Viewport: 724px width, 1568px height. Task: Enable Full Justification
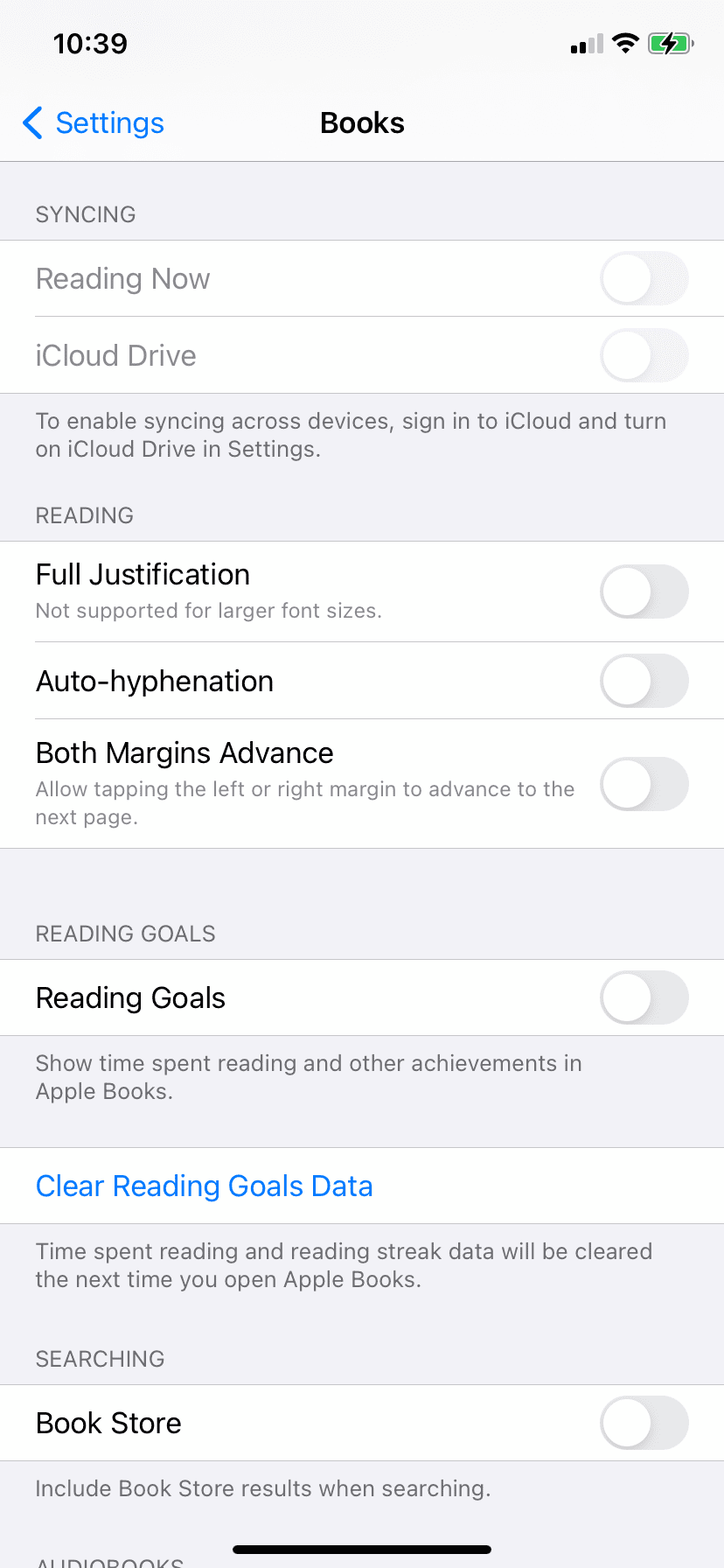644,591
